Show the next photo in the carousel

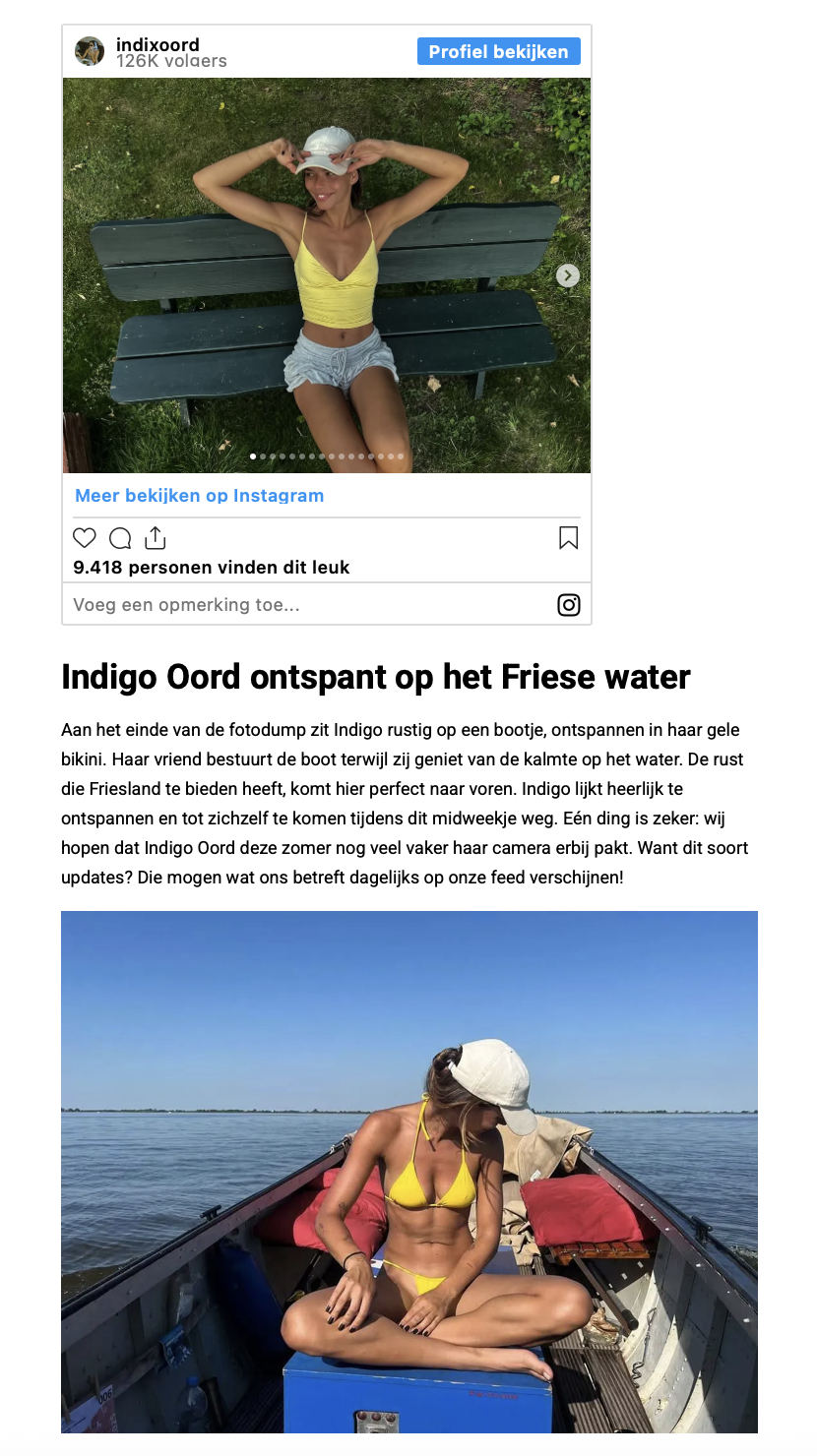567,275
